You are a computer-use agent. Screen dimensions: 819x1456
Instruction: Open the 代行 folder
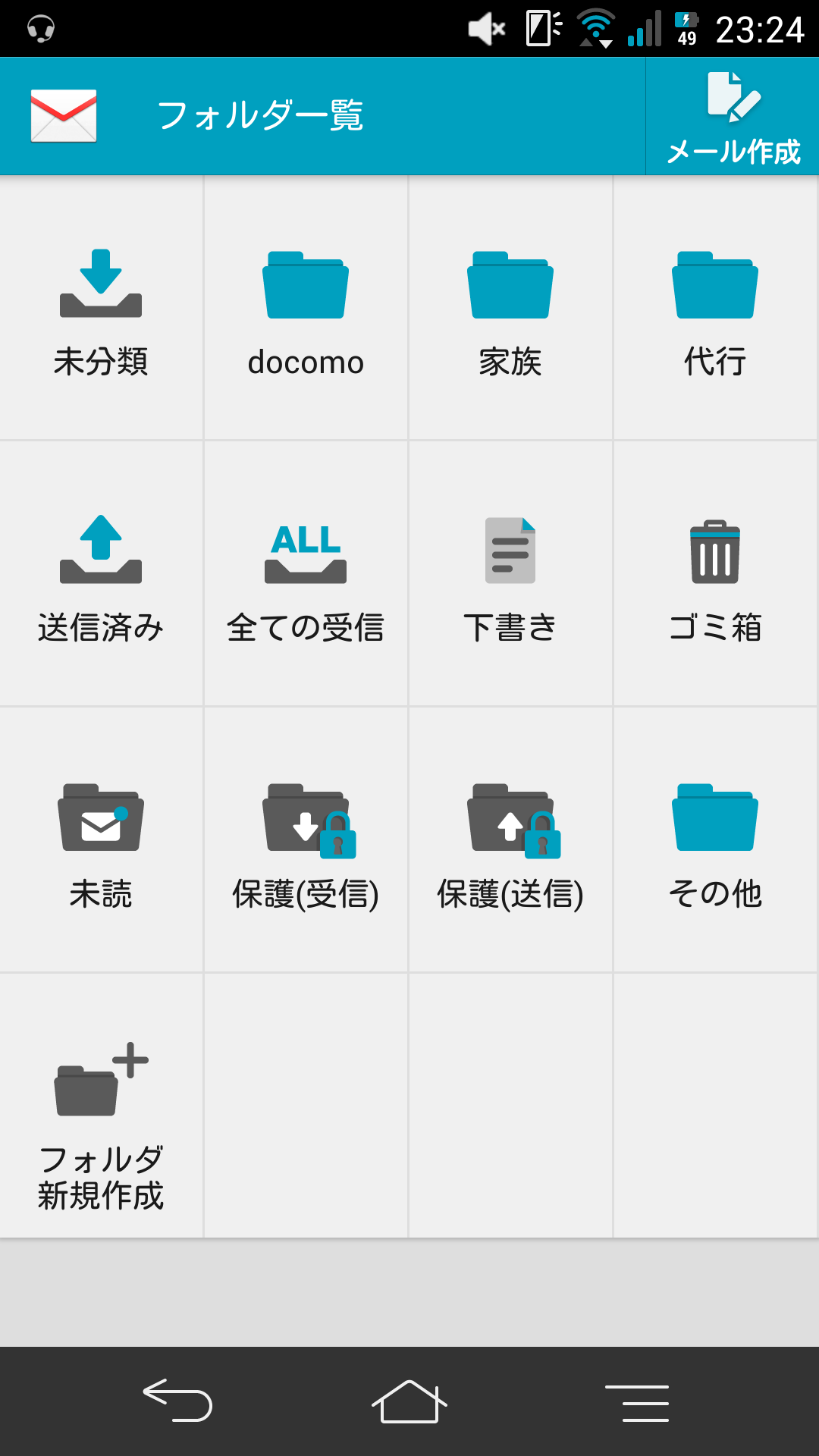(x=715, y=308)
